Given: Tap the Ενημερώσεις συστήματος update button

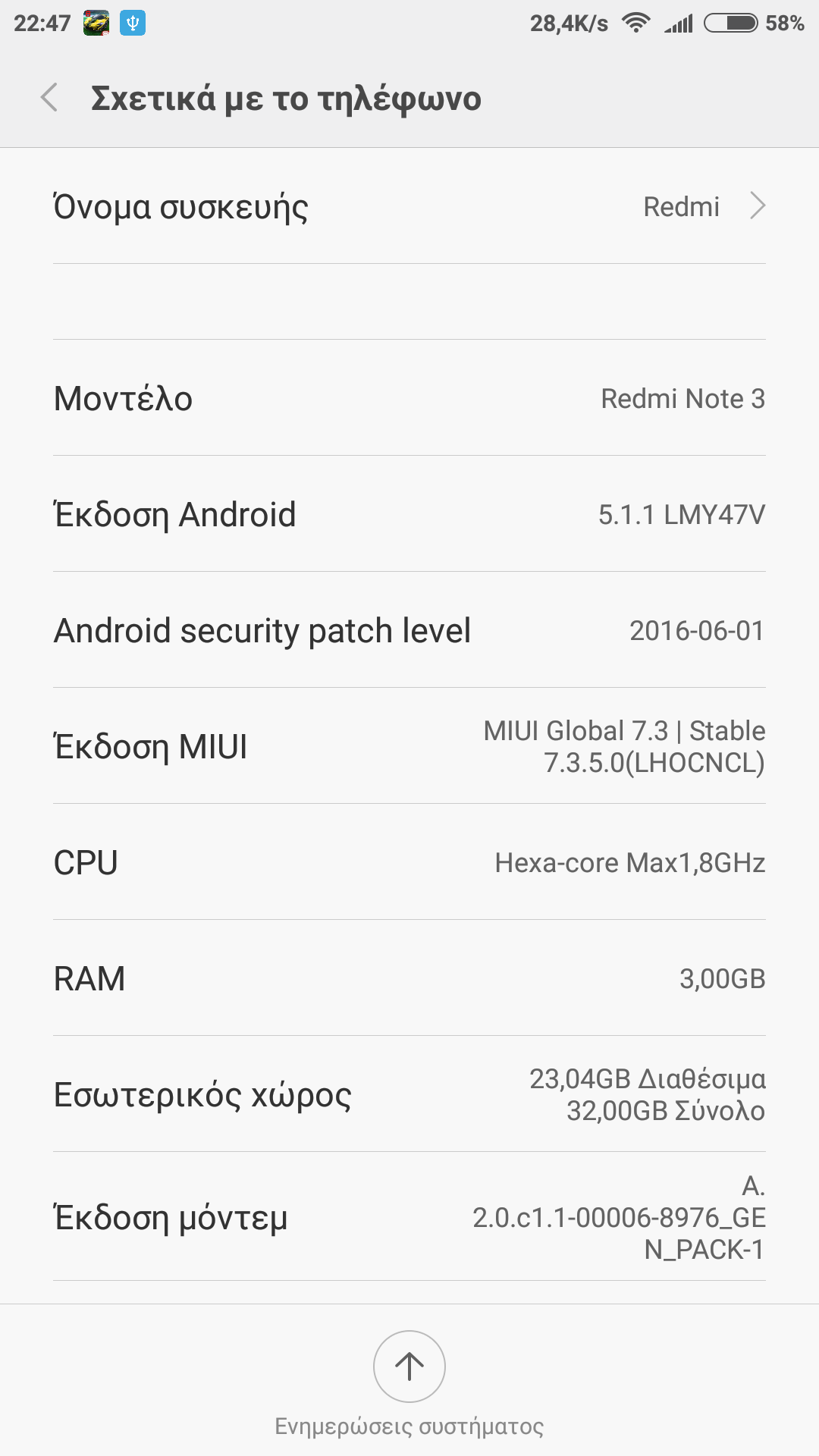Looking at the screenshot, I should click(x=409, y=1367).
